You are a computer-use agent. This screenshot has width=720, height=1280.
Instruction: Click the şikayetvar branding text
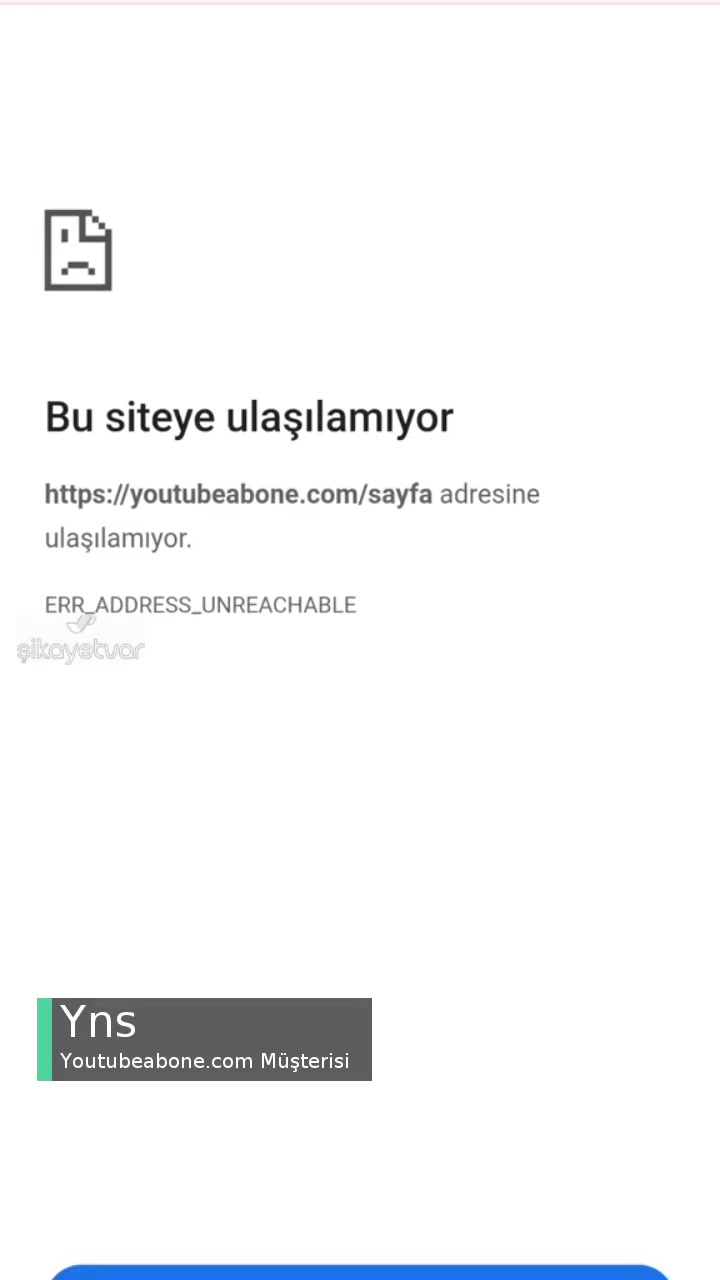(80, 650)
